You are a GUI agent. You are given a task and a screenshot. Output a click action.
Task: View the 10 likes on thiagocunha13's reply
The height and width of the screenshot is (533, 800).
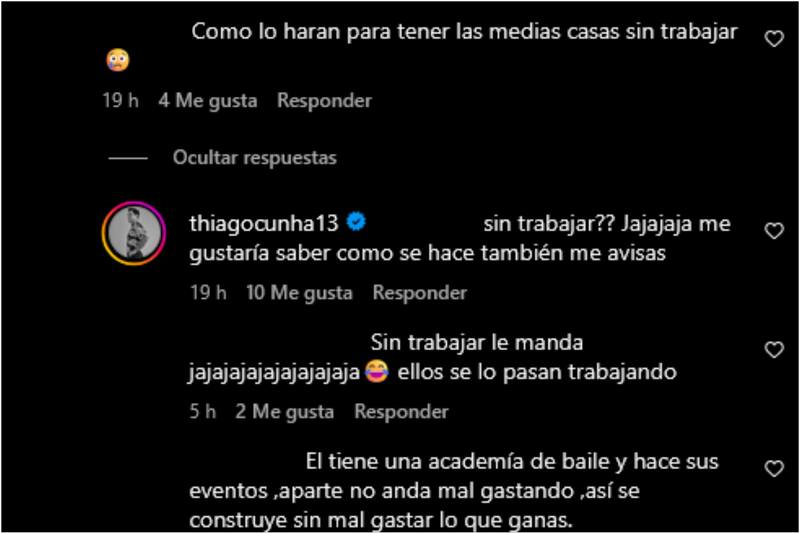click(298, 293)
